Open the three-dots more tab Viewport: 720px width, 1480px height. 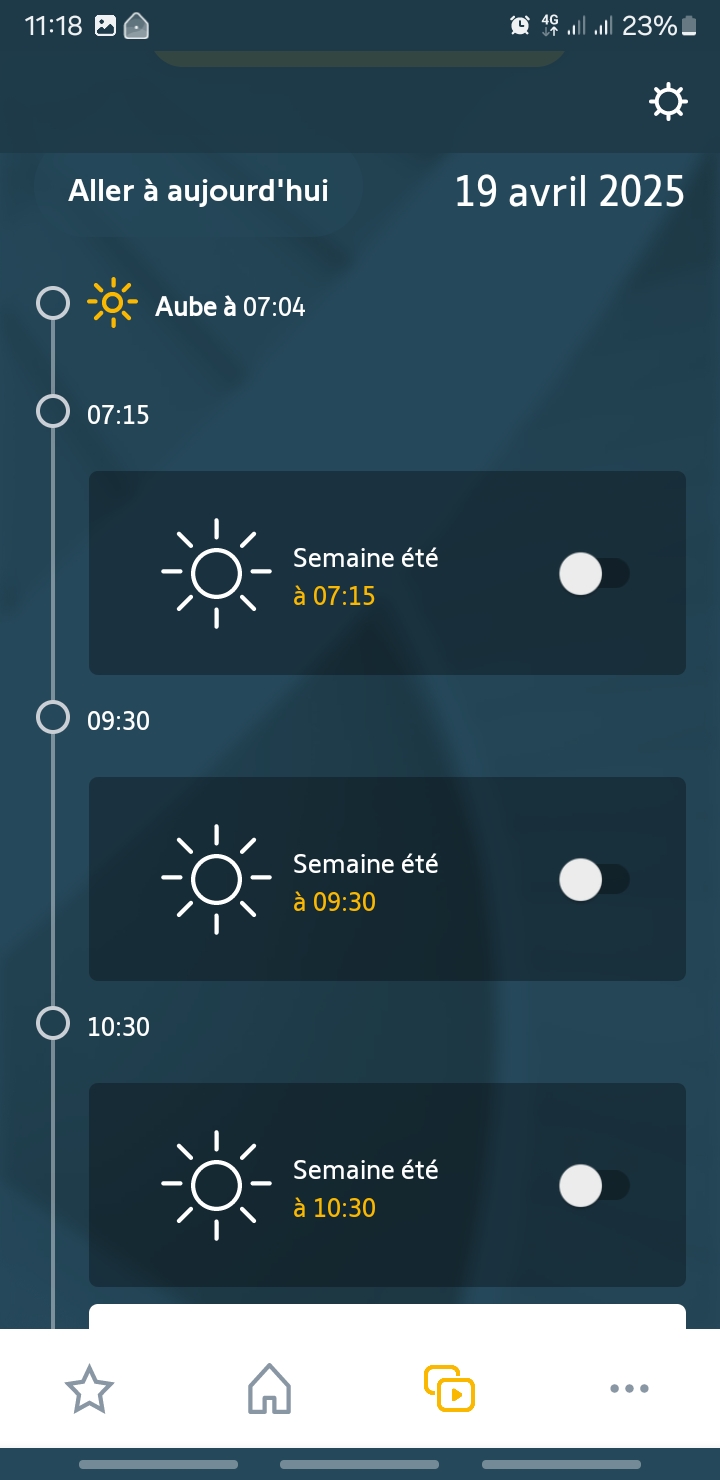pyautogui.click(x=630, y=1388)
